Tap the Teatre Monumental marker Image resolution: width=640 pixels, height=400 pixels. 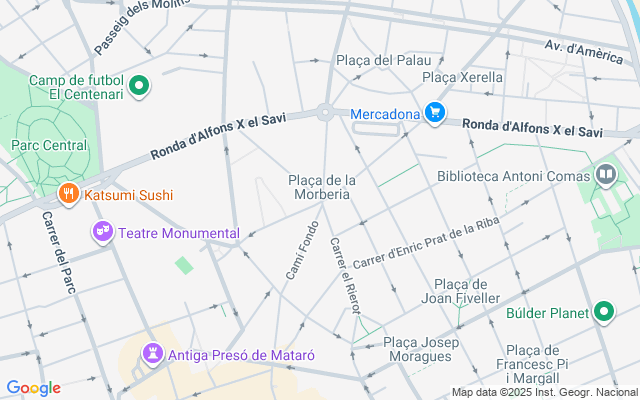click(x=102, y=233)
